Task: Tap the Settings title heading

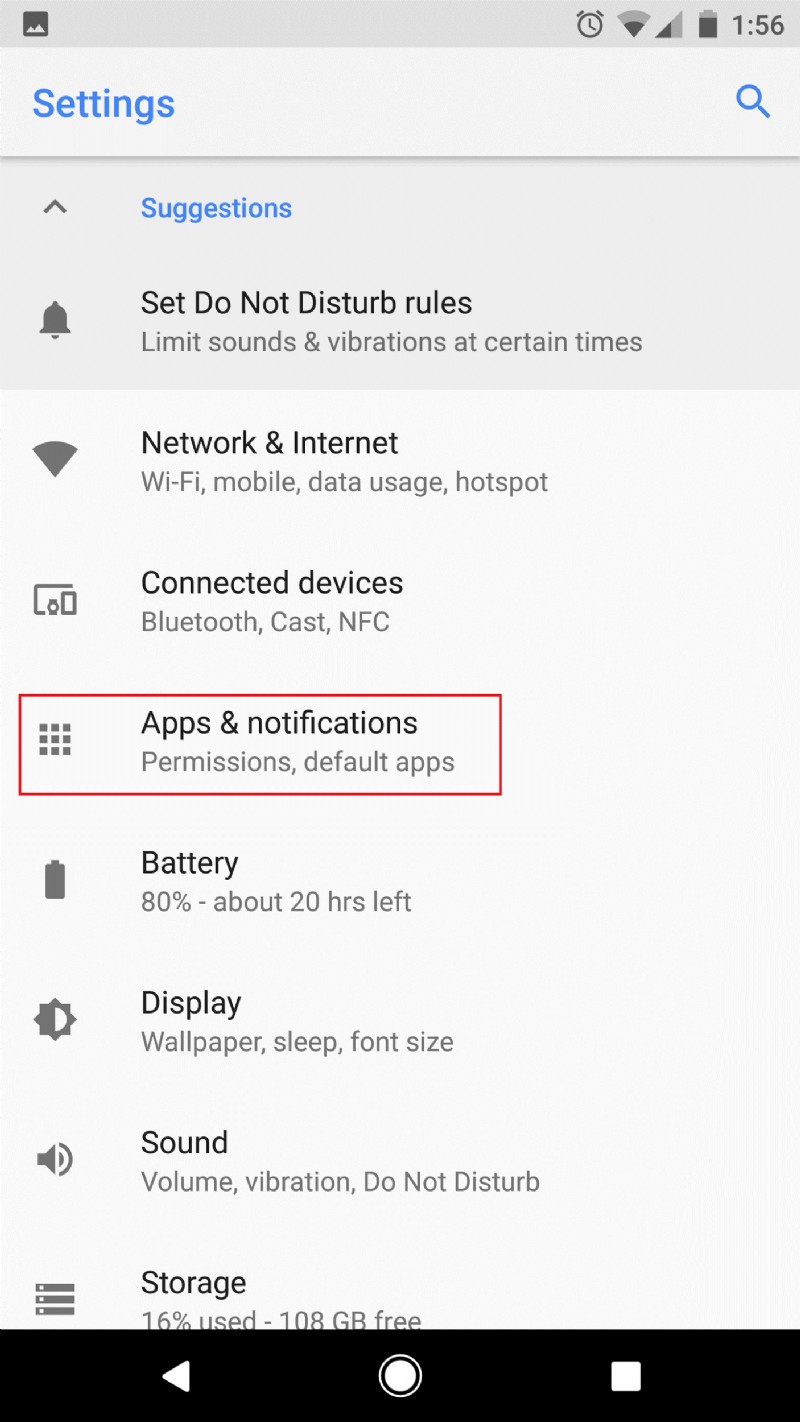Action: click(x=103, y=103)
